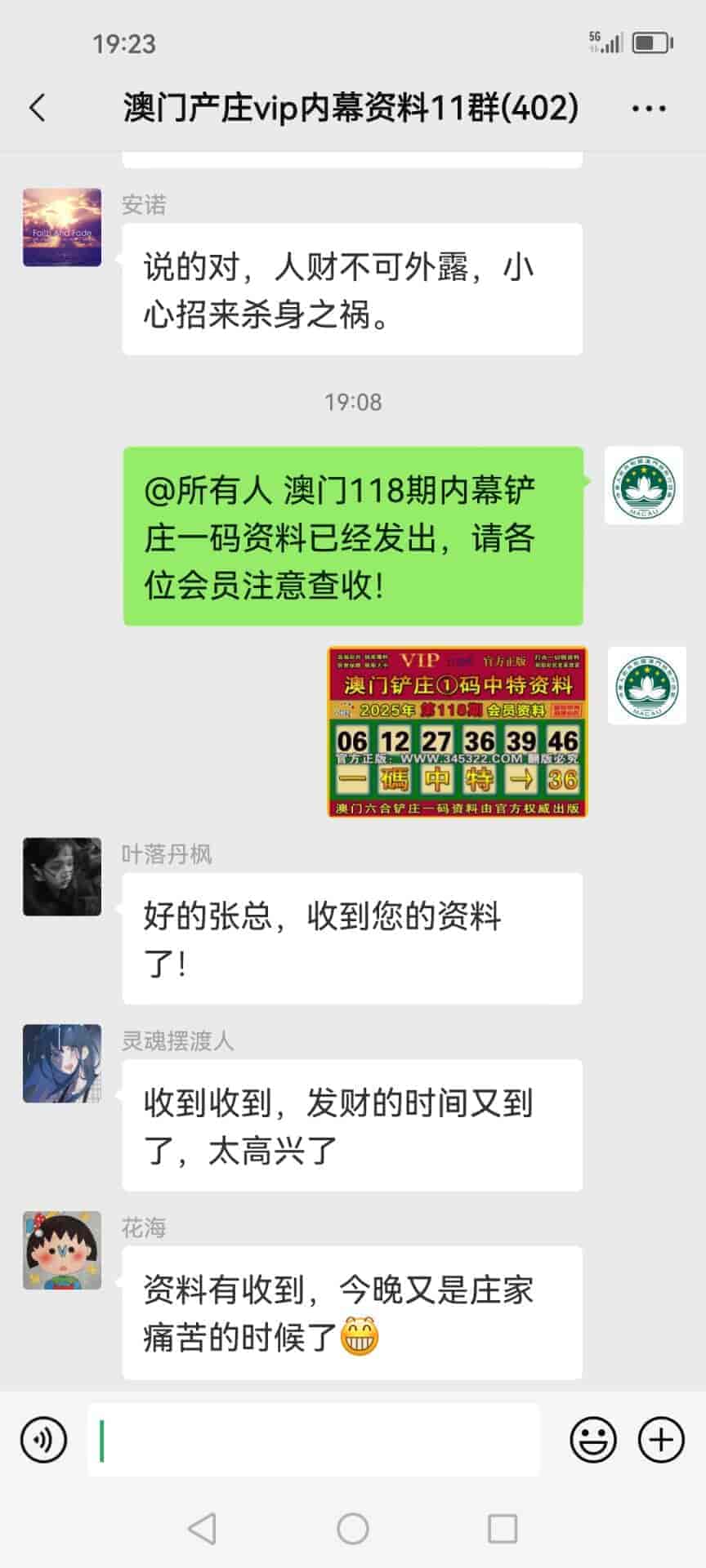View 花海's profile avatar
This screenshot has height=1568, width=706.
pos(62,1250)
